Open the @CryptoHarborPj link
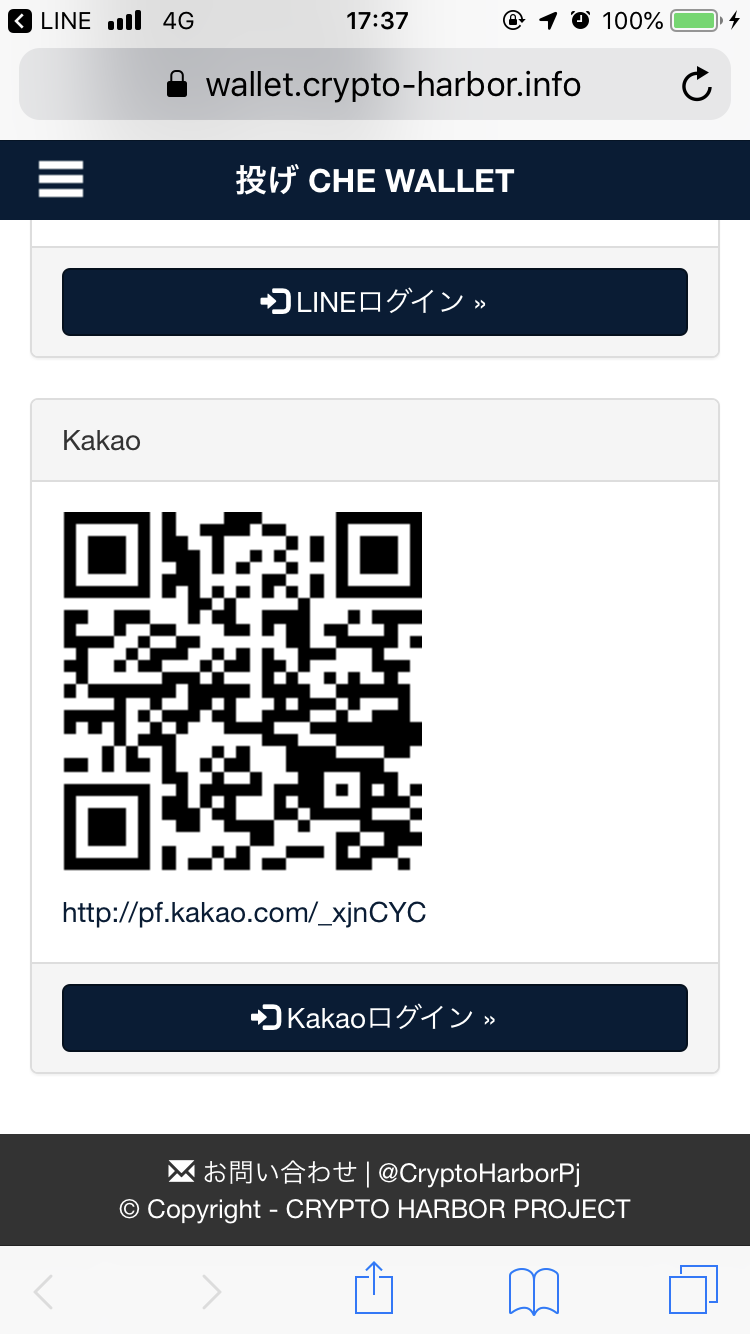Viewport: 750px width, 1334px height. coord(480,1171)
